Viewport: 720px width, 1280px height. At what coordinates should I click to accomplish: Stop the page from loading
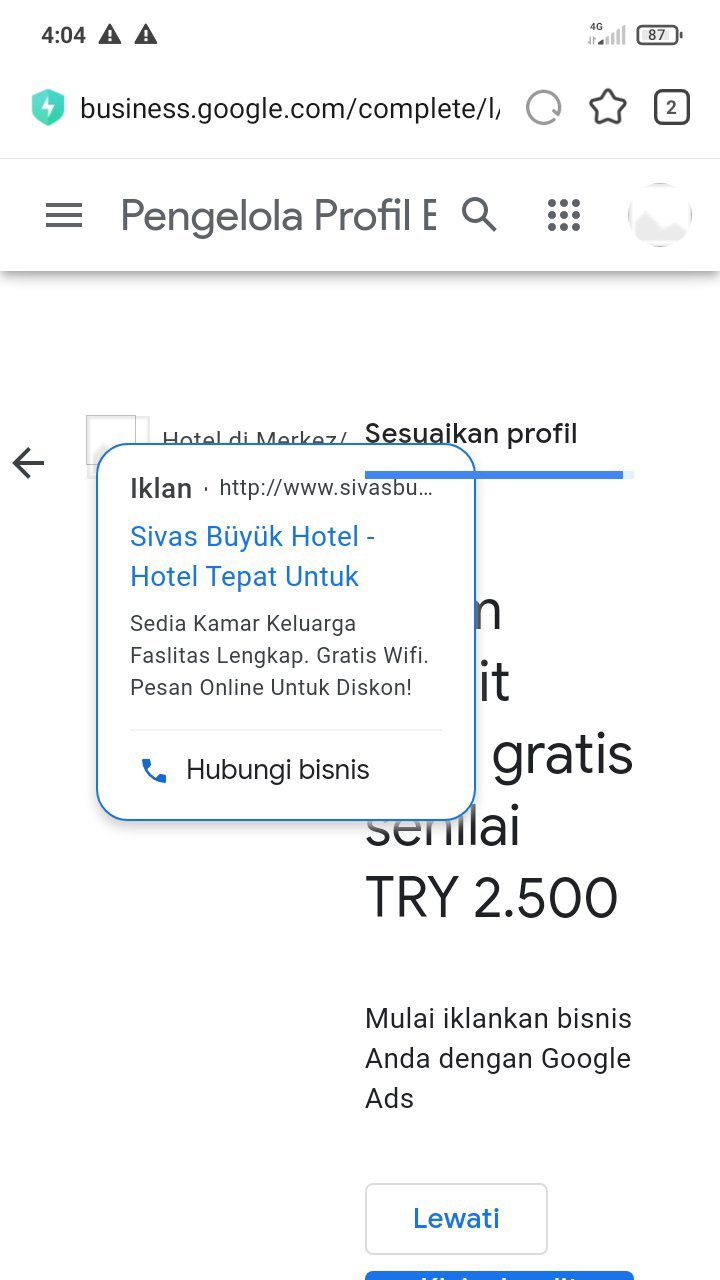[x=544, y=108]
